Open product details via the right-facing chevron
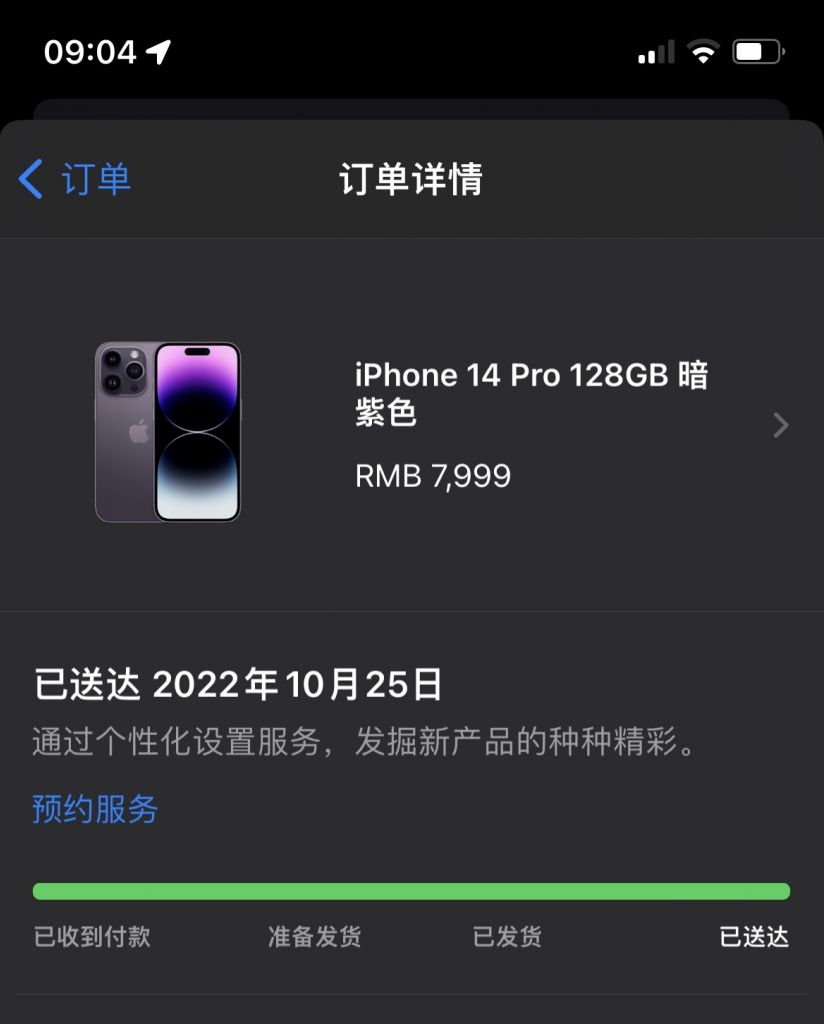824x1024 pixels. (780, 424)
